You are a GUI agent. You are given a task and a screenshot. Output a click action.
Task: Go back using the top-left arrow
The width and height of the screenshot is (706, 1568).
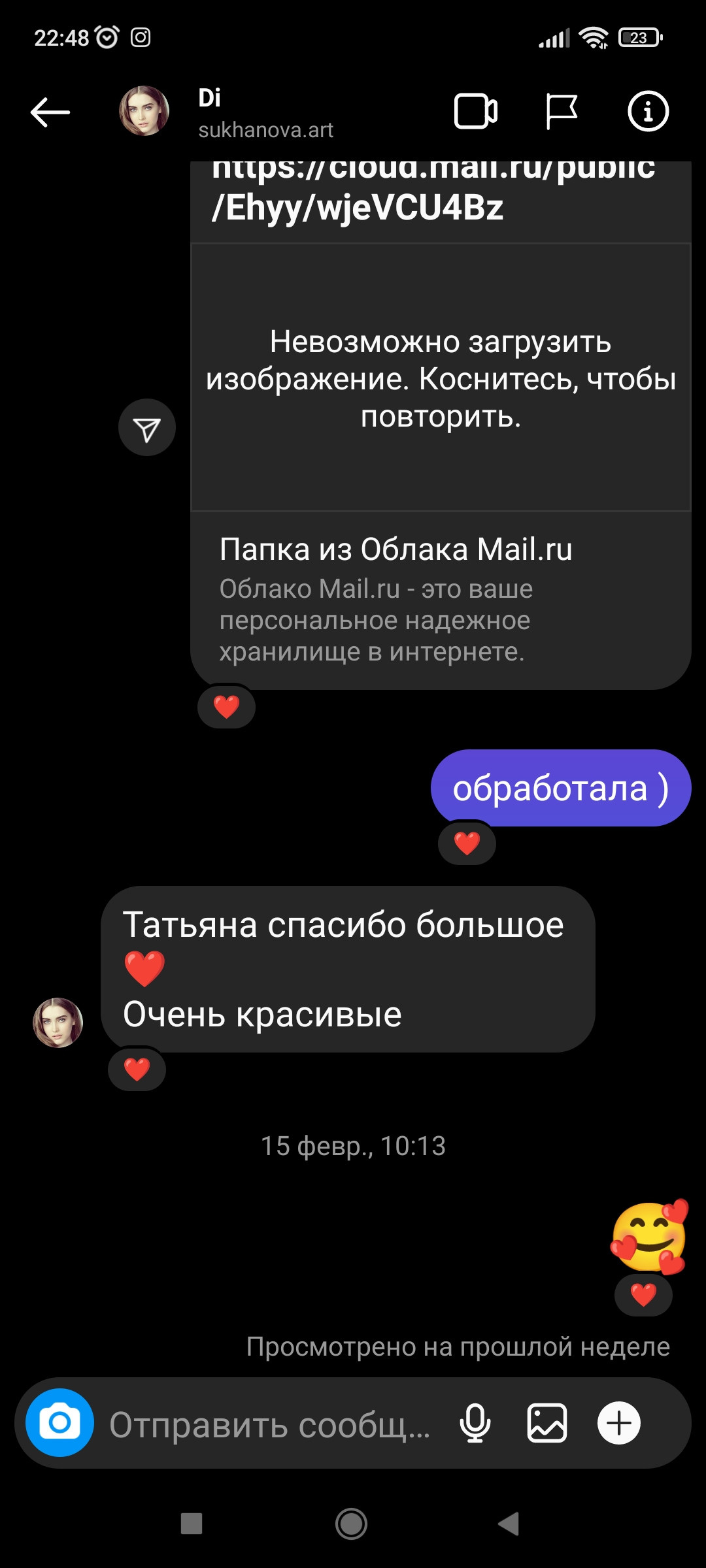tap(50, 112)
